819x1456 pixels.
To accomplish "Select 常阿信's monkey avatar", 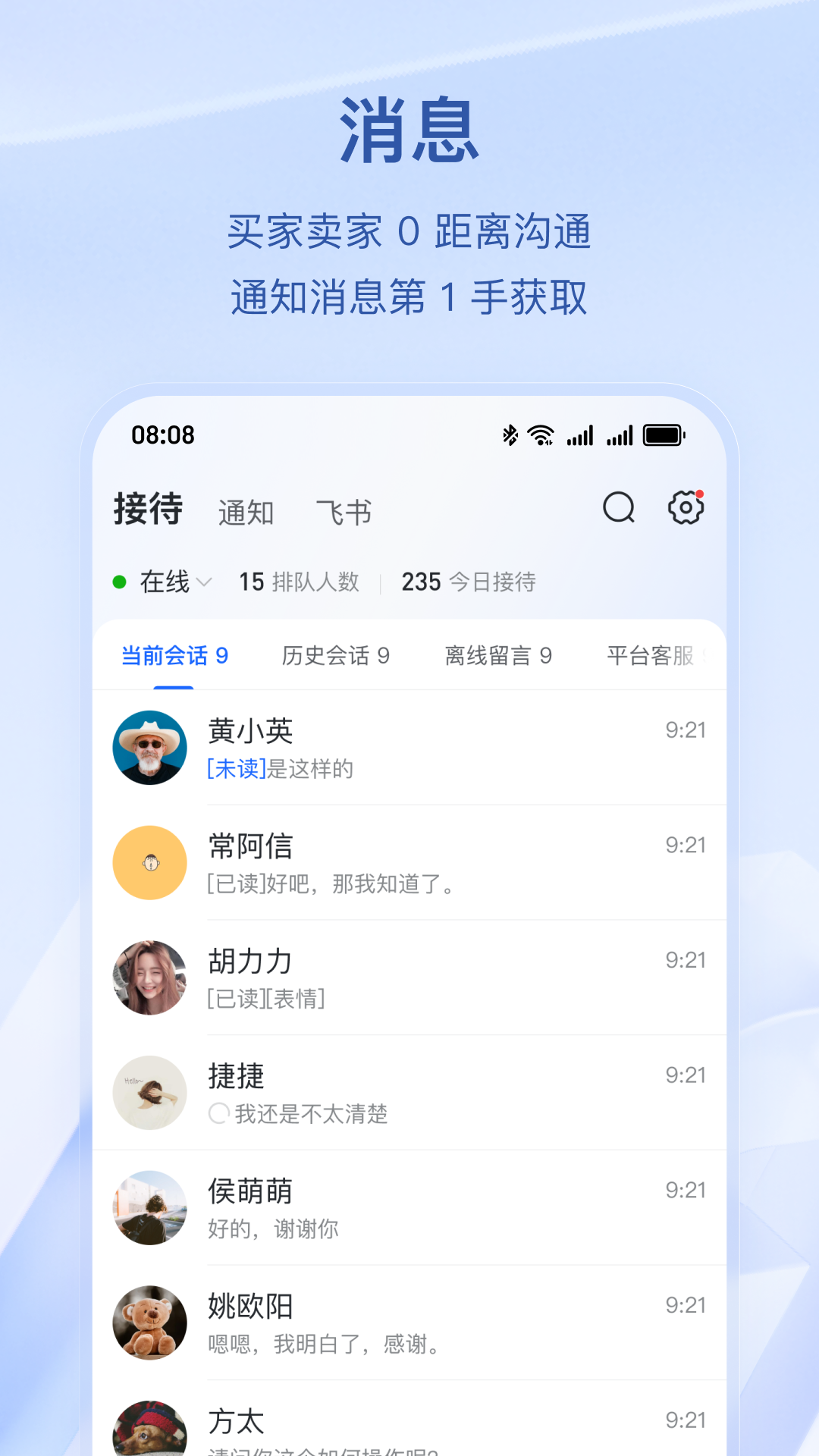I will pyautogui.click(x=149, y=862).
